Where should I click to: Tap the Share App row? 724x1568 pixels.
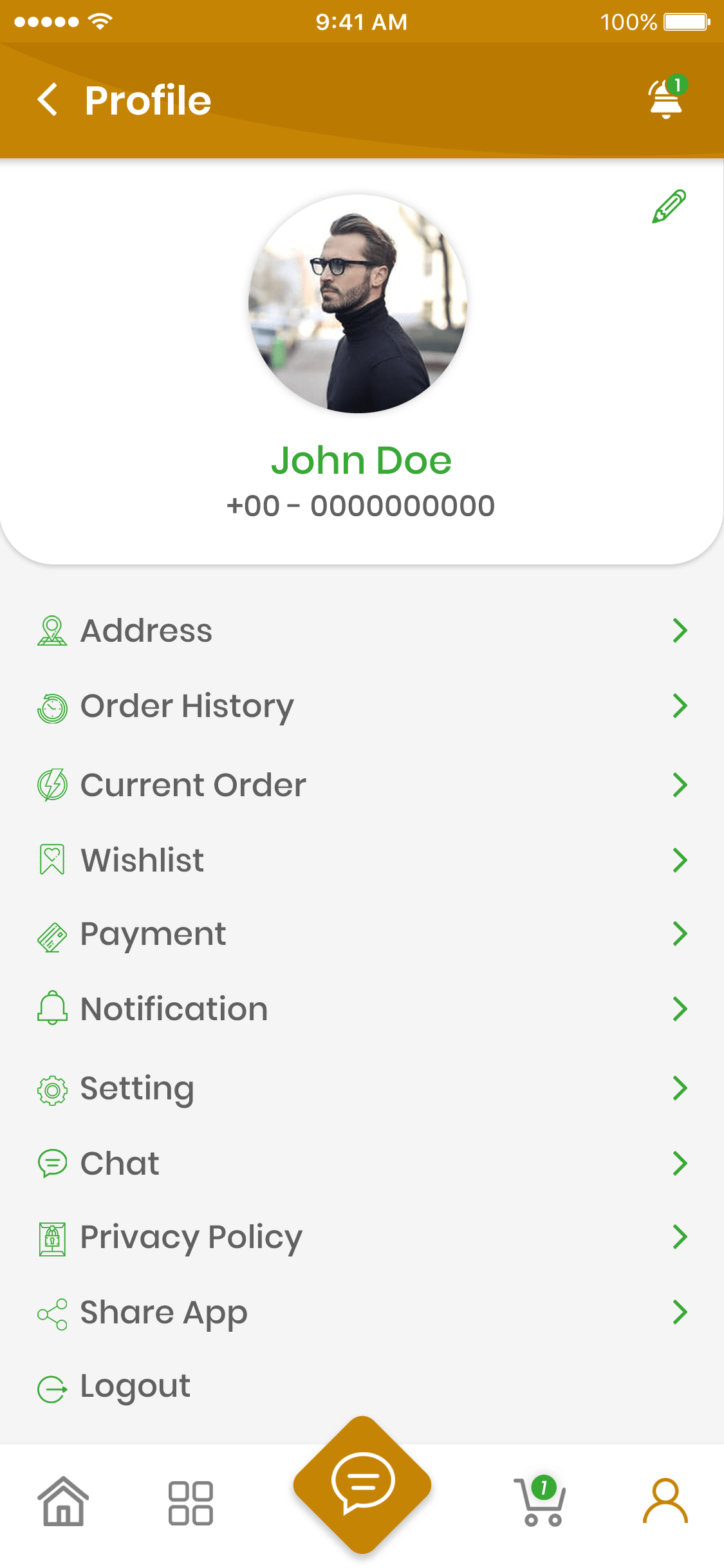point(362,1312)
